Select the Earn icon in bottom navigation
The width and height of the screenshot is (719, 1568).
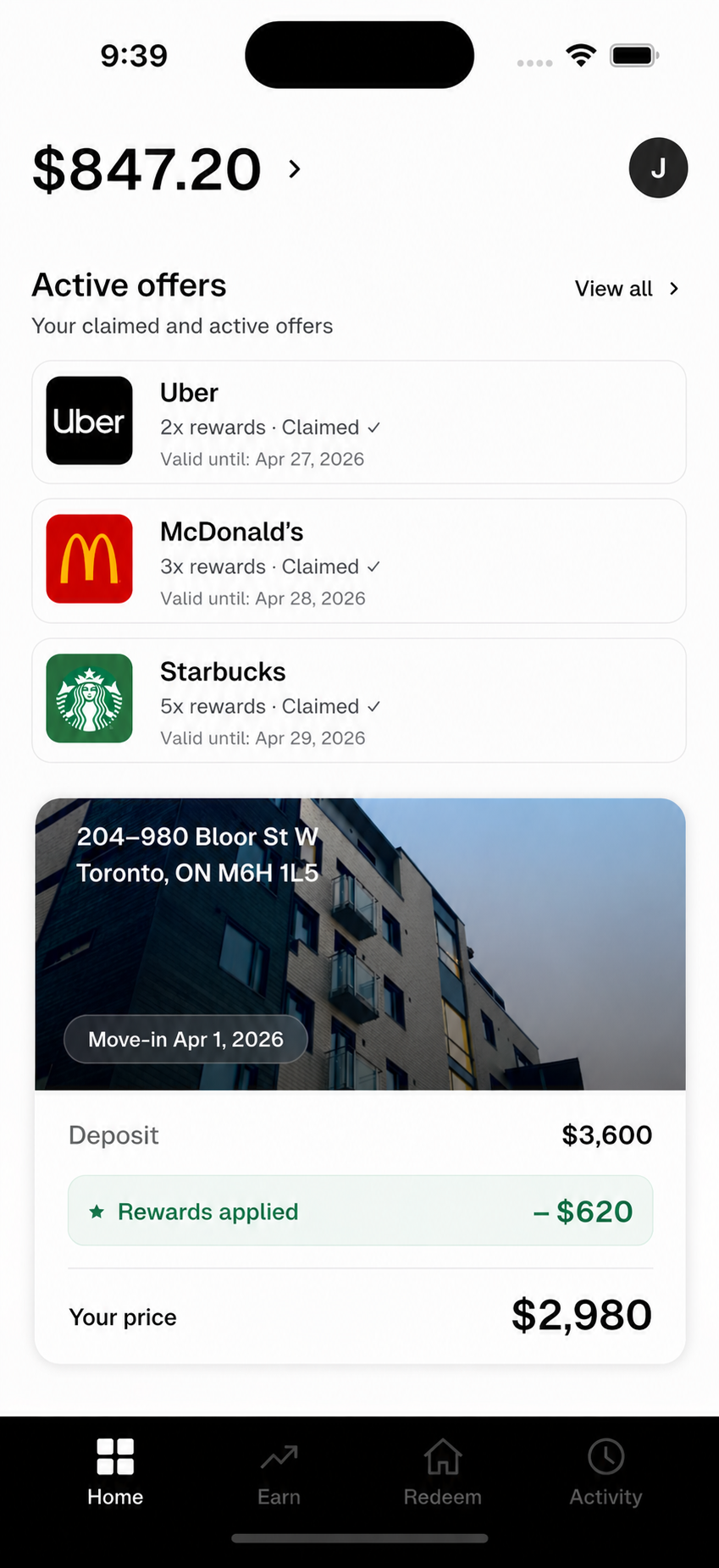point(279,1456)
